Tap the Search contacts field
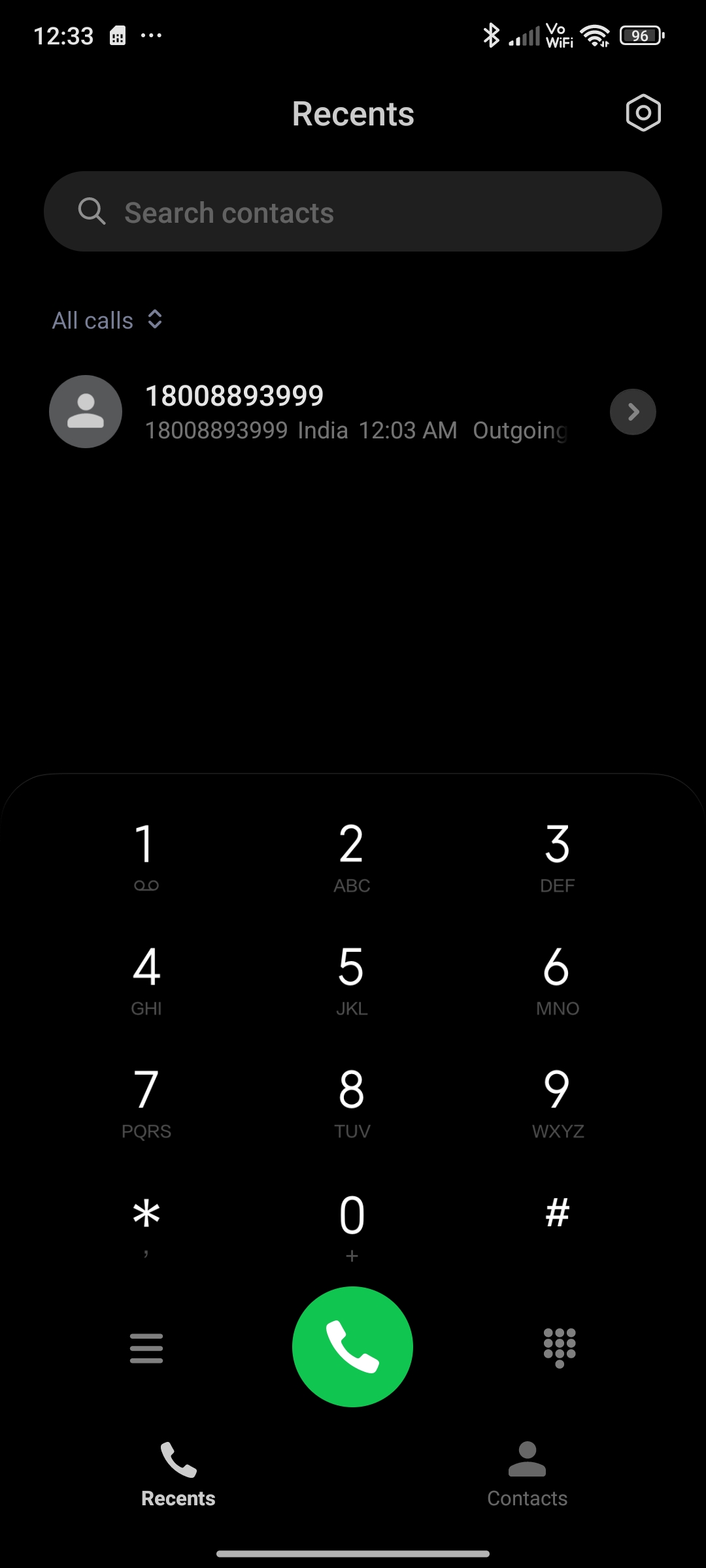Image resolution: width=706 pixels, height=1568 pixels. click(x=353, y=212)
